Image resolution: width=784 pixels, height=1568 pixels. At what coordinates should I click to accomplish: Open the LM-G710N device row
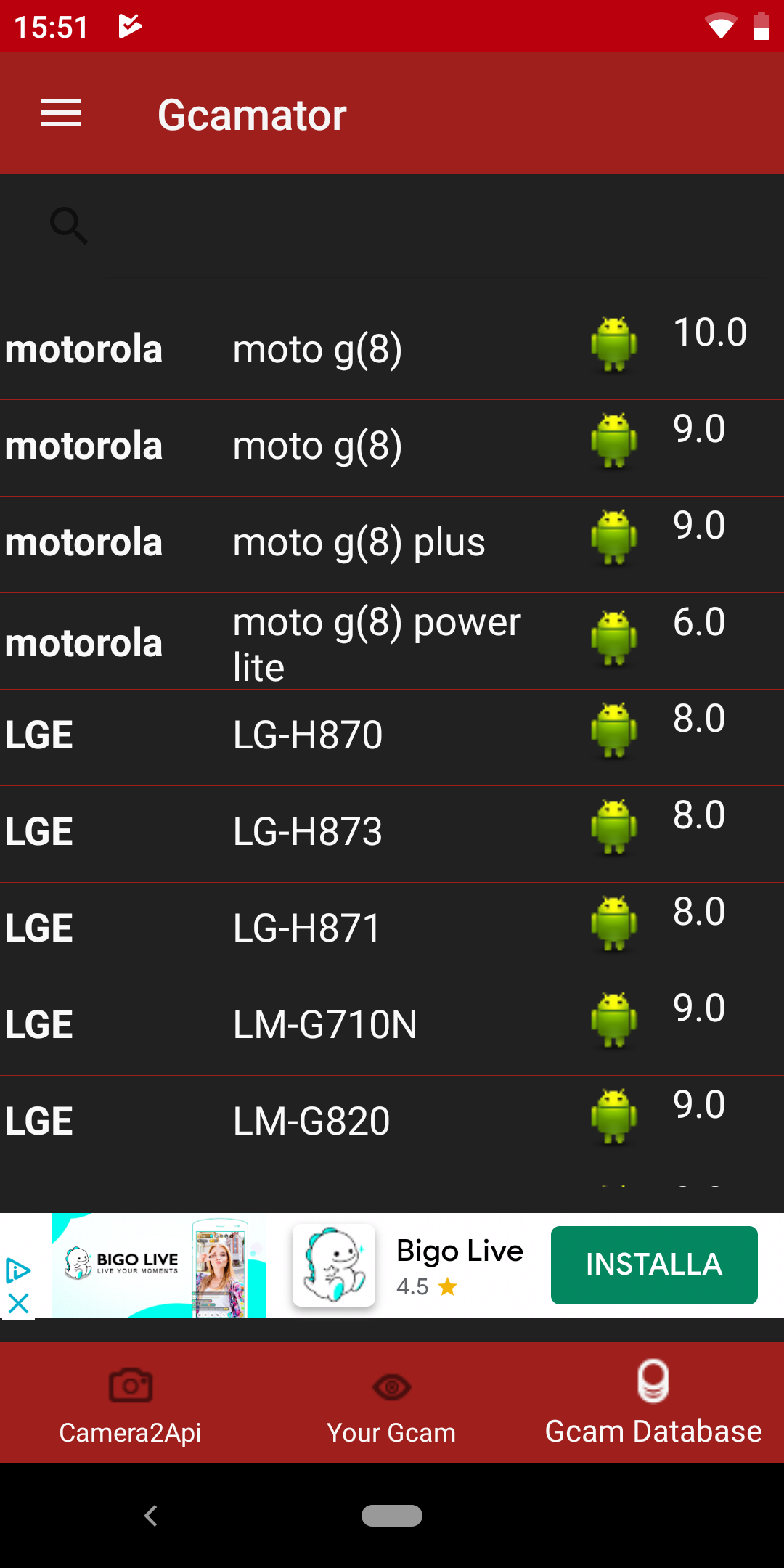coord(392,1027)
